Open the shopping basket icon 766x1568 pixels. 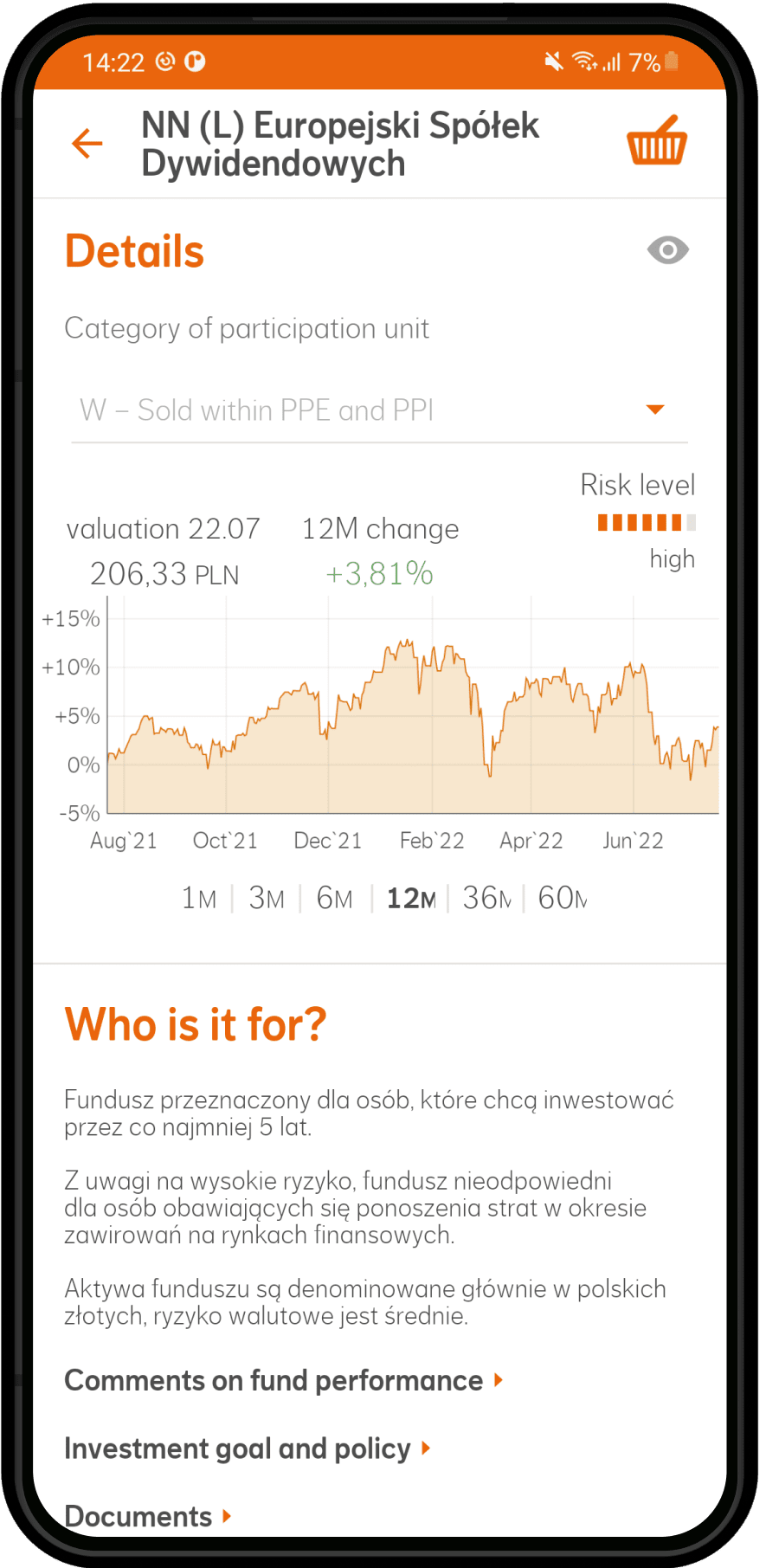pos(657,141)
